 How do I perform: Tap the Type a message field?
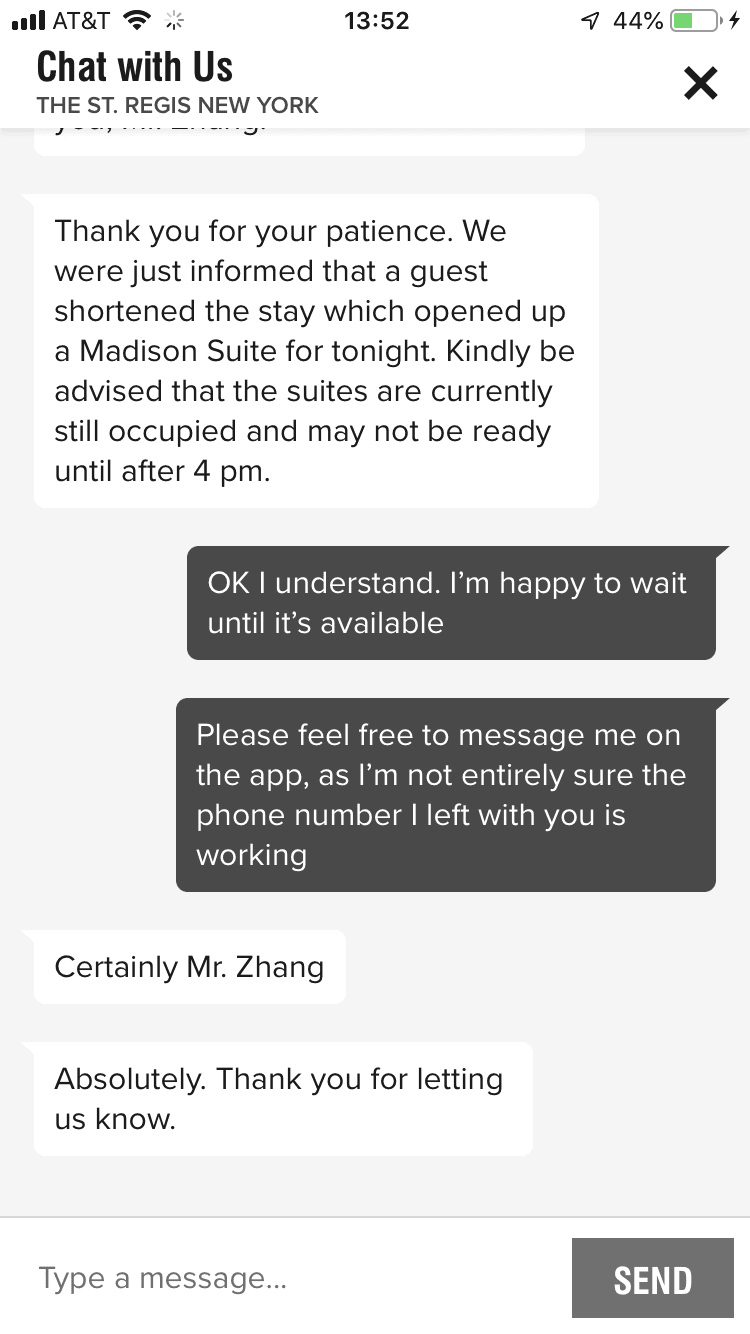coord(290,1278)
